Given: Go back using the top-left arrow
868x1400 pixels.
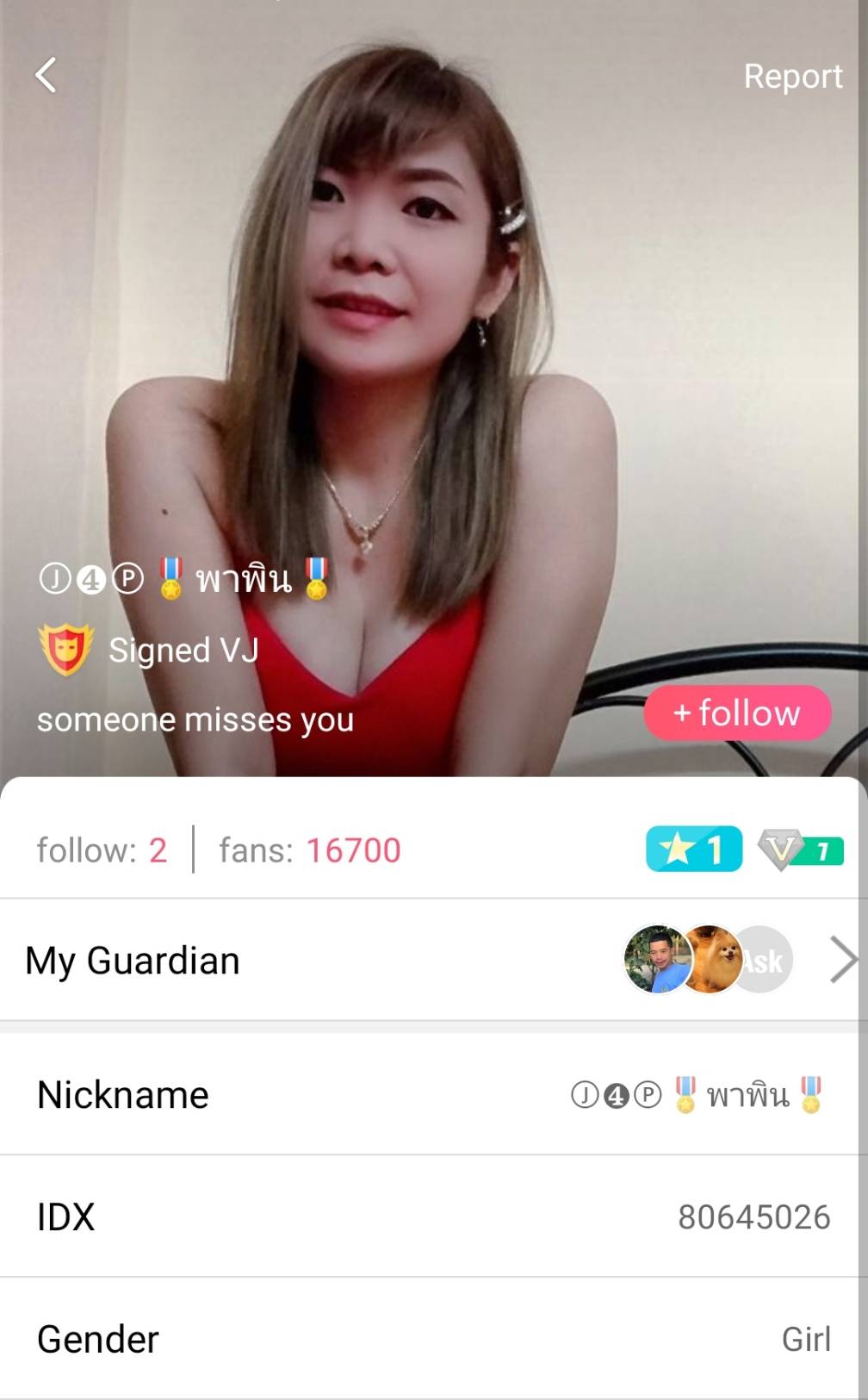Looking at the screenshot, I should pos(46,76).
